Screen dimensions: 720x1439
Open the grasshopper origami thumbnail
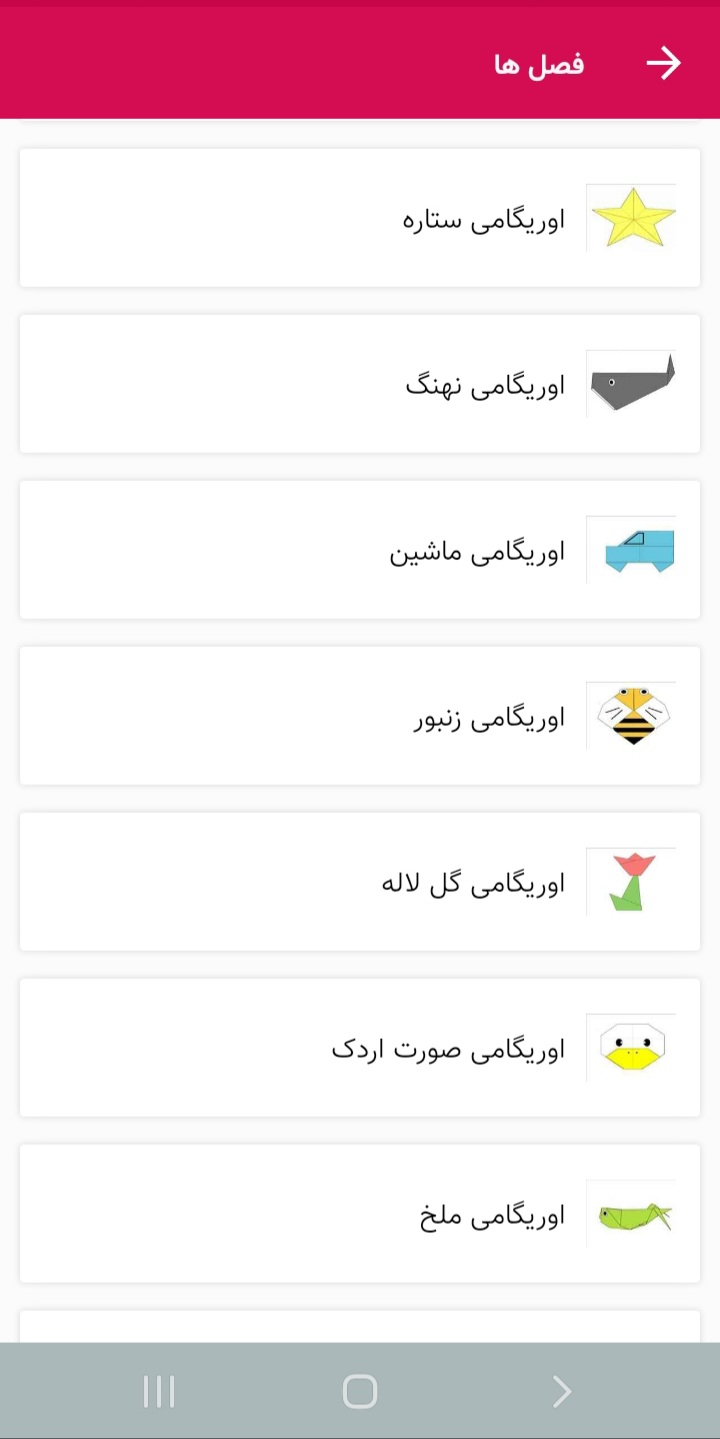pyautogui.click(x=631, y=1212)
